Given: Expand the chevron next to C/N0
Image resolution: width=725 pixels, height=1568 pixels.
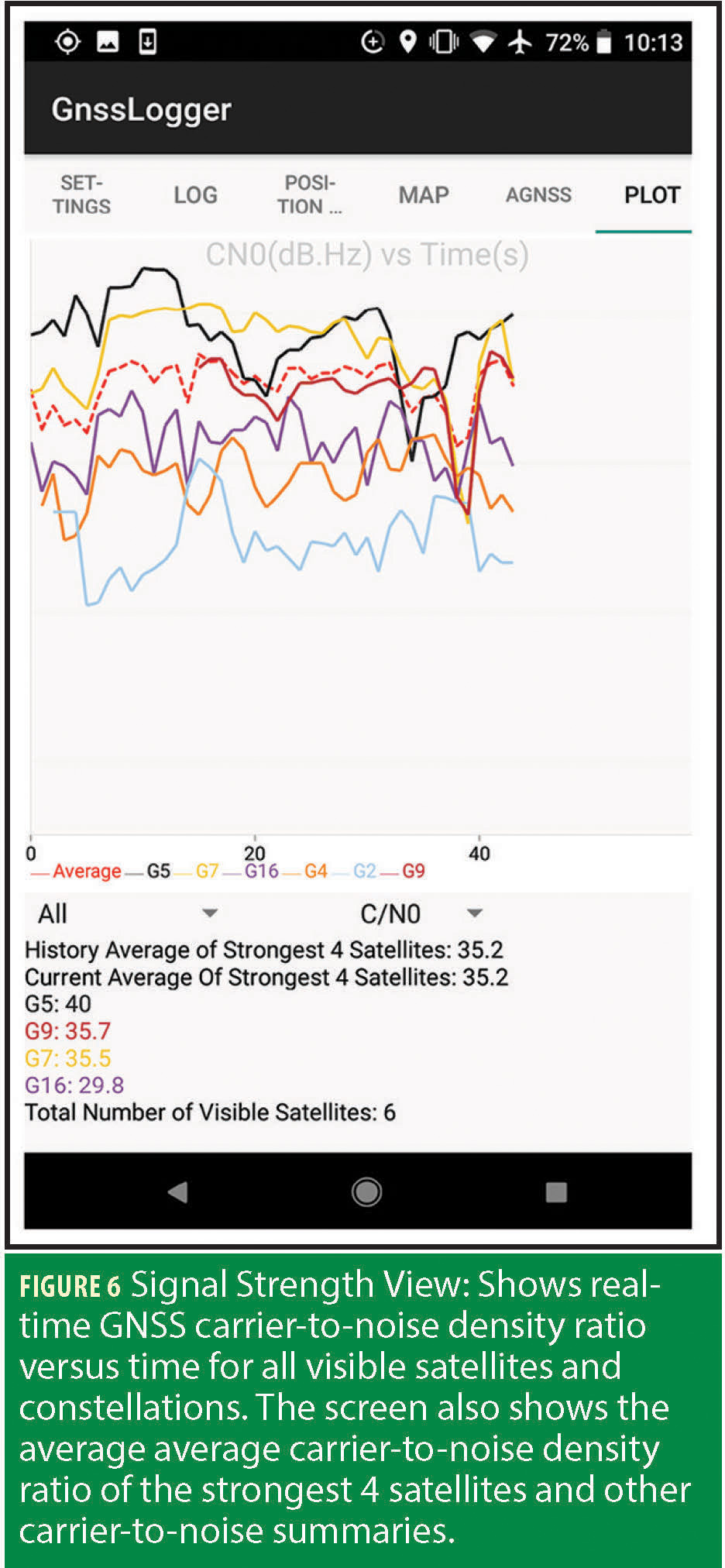Looking at the screenshot, I should click(x=476, y=914).
